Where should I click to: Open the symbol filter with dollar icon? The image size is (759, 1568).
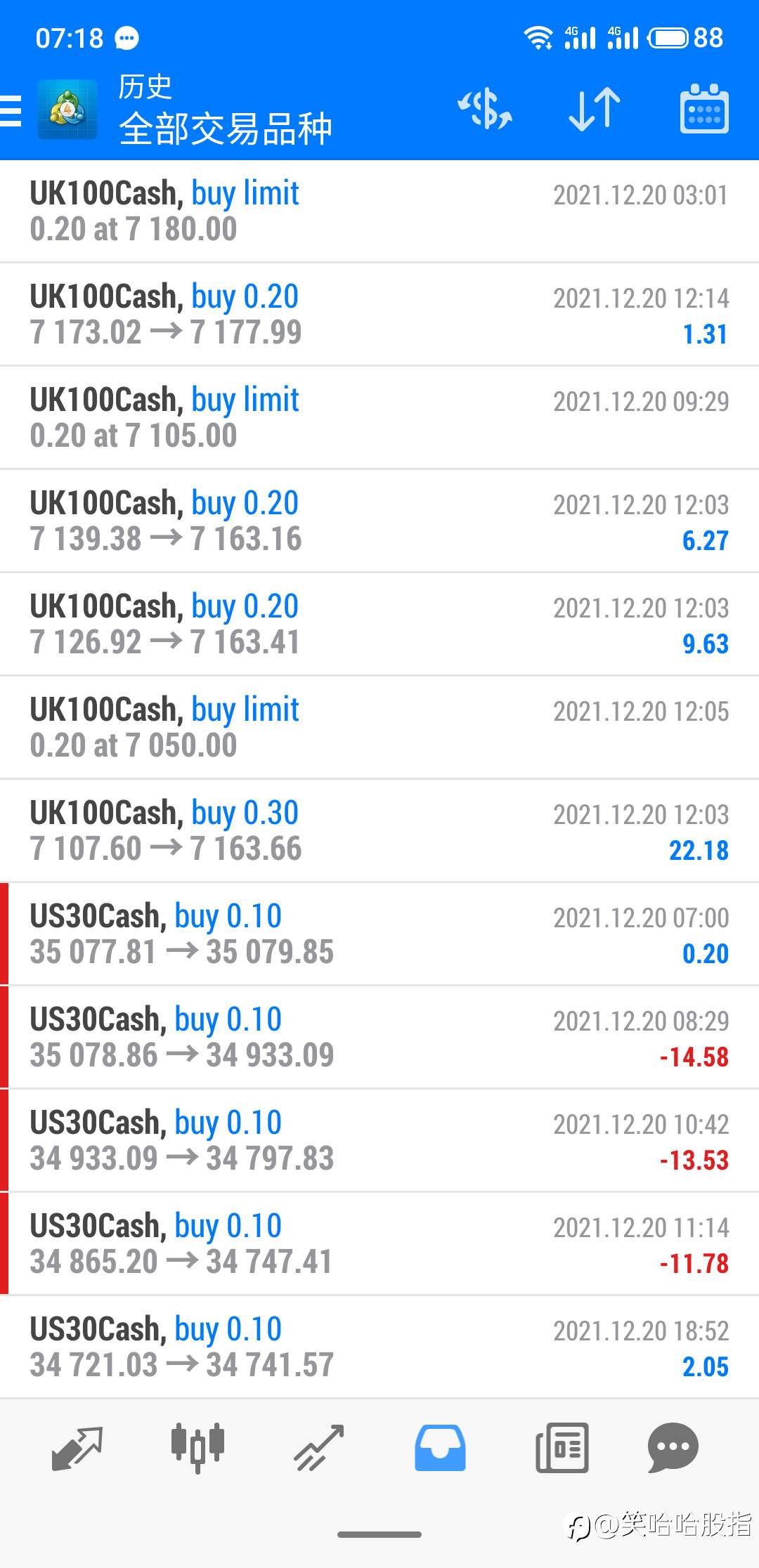point(485,109)
